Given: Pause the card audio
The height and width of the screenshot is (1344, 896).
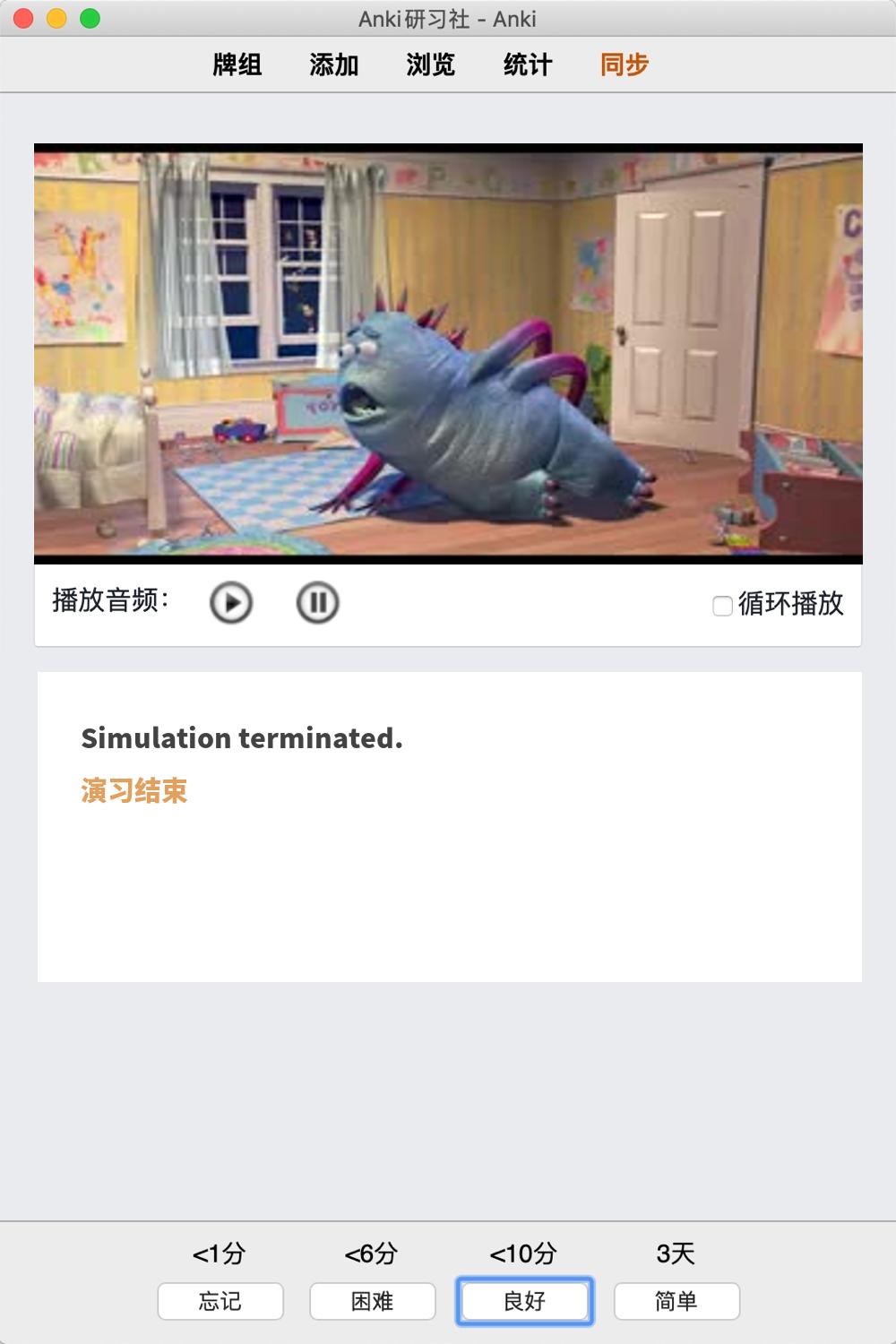Looking at the screenshot, I should point(317,602).
